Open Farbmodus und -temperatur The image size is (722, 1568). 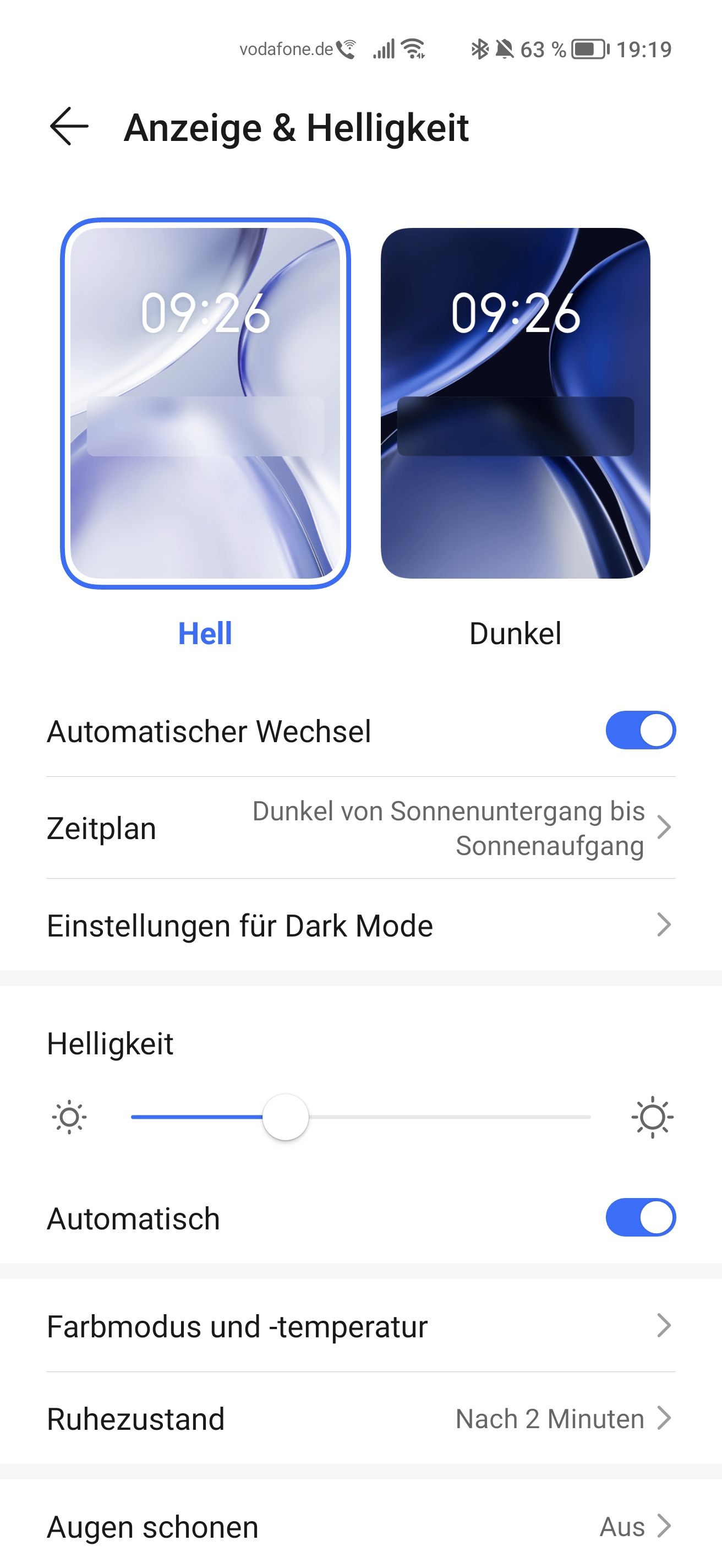[360, 1326]
